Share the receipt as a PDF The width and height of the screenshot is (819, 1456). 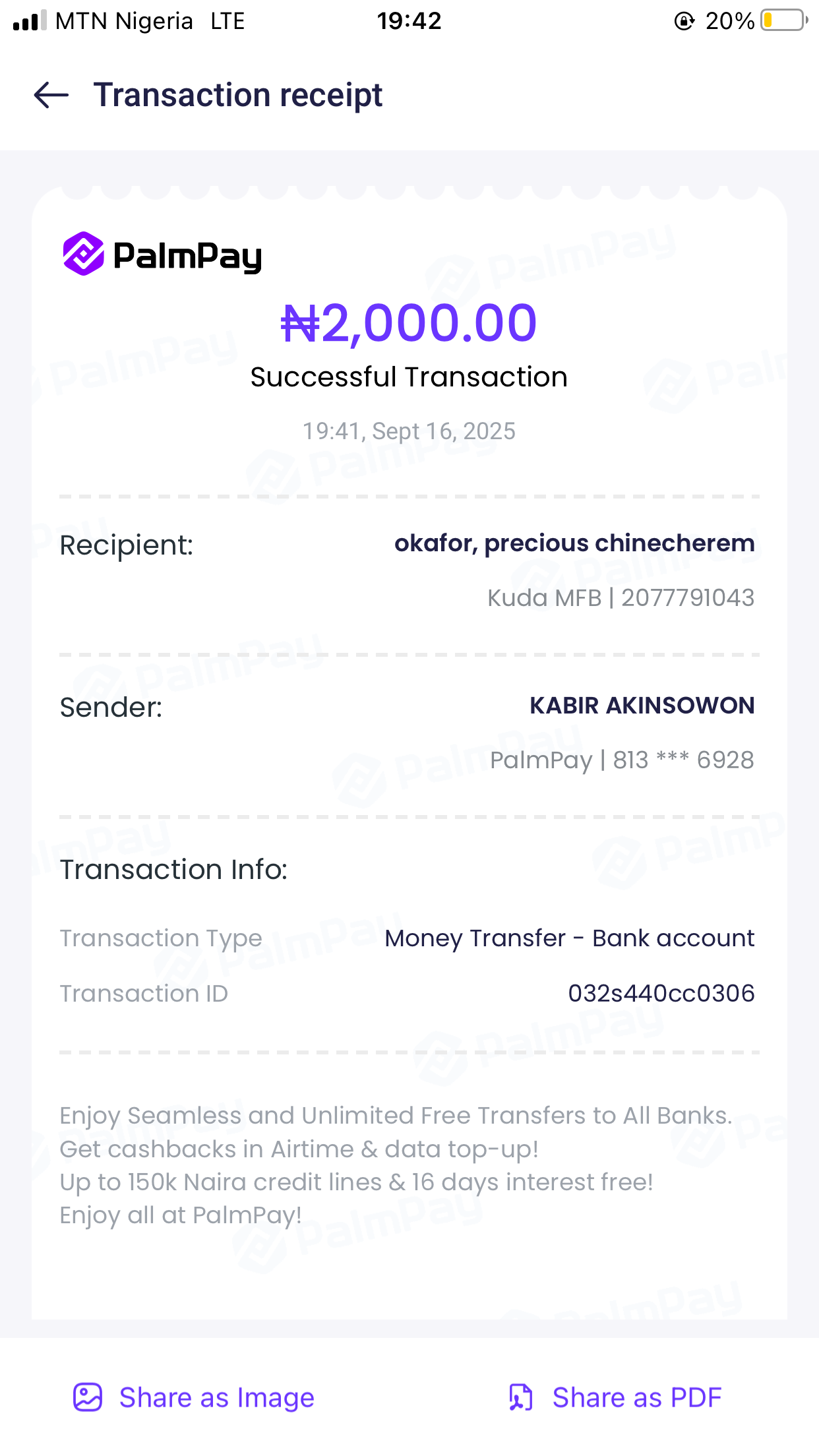click(615, 1397)
